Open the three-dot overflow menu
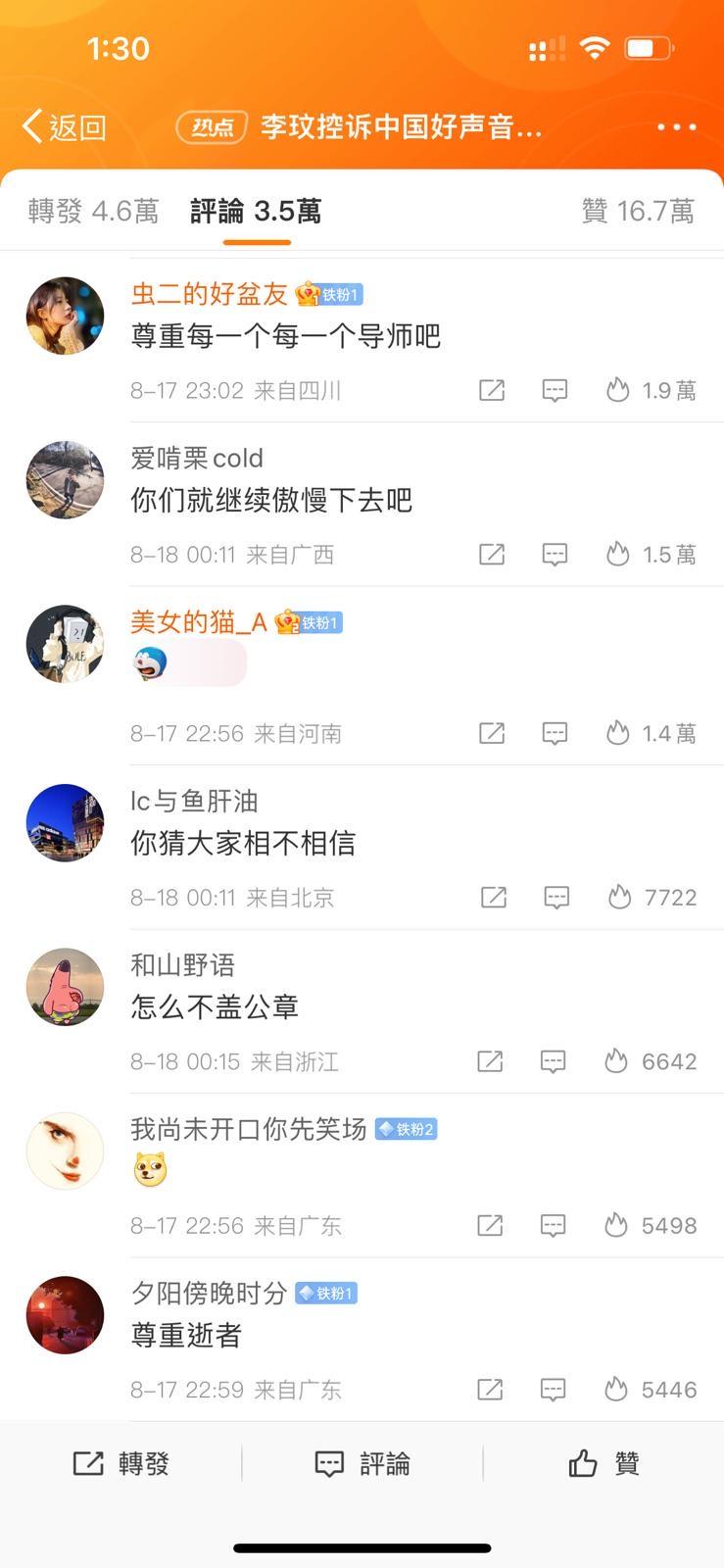 [676, 127]
